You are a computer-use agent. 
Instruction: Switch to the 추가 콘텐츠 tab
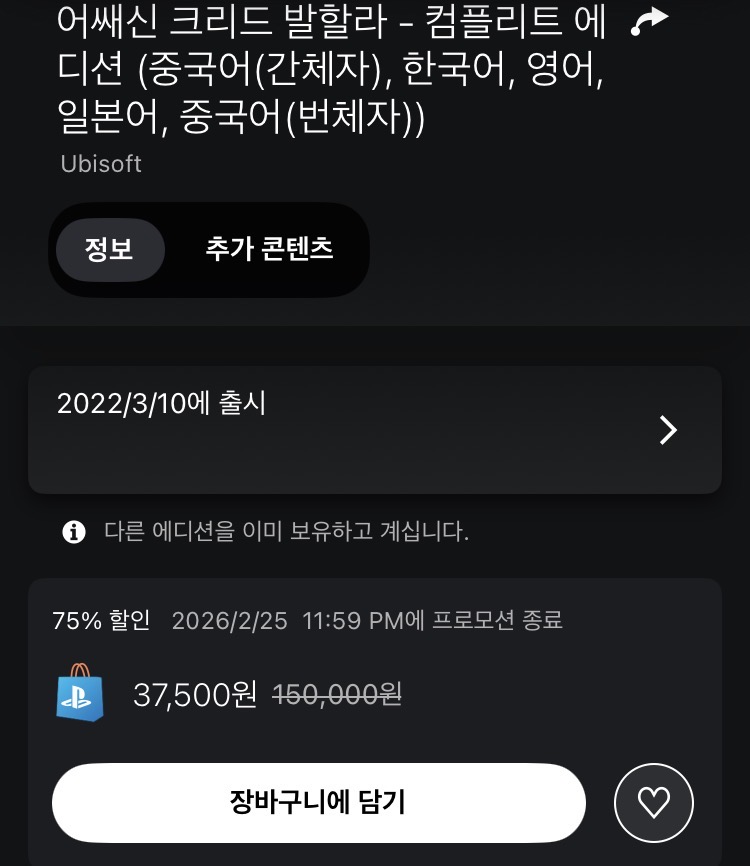[269, 249]
